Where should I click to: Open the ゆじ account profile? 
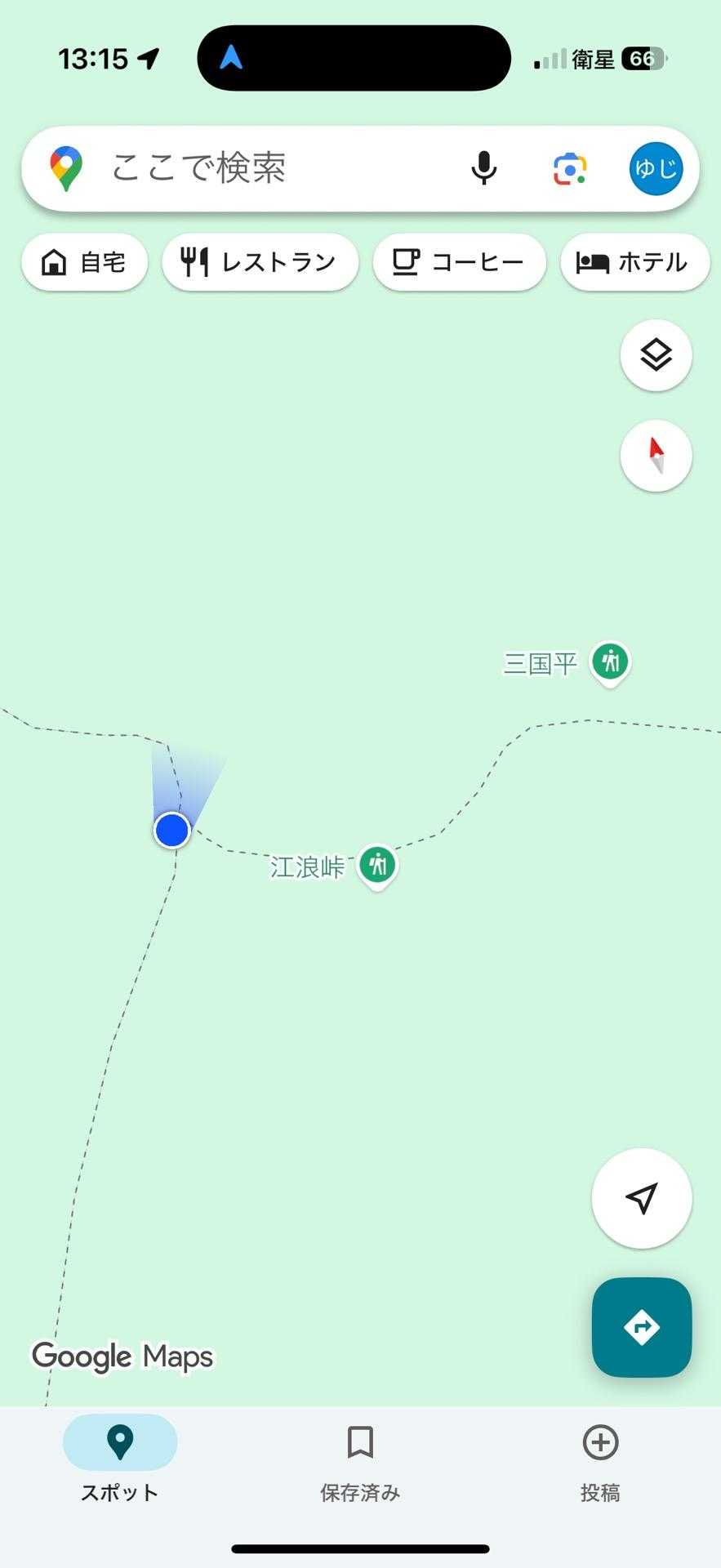[656, 169]
